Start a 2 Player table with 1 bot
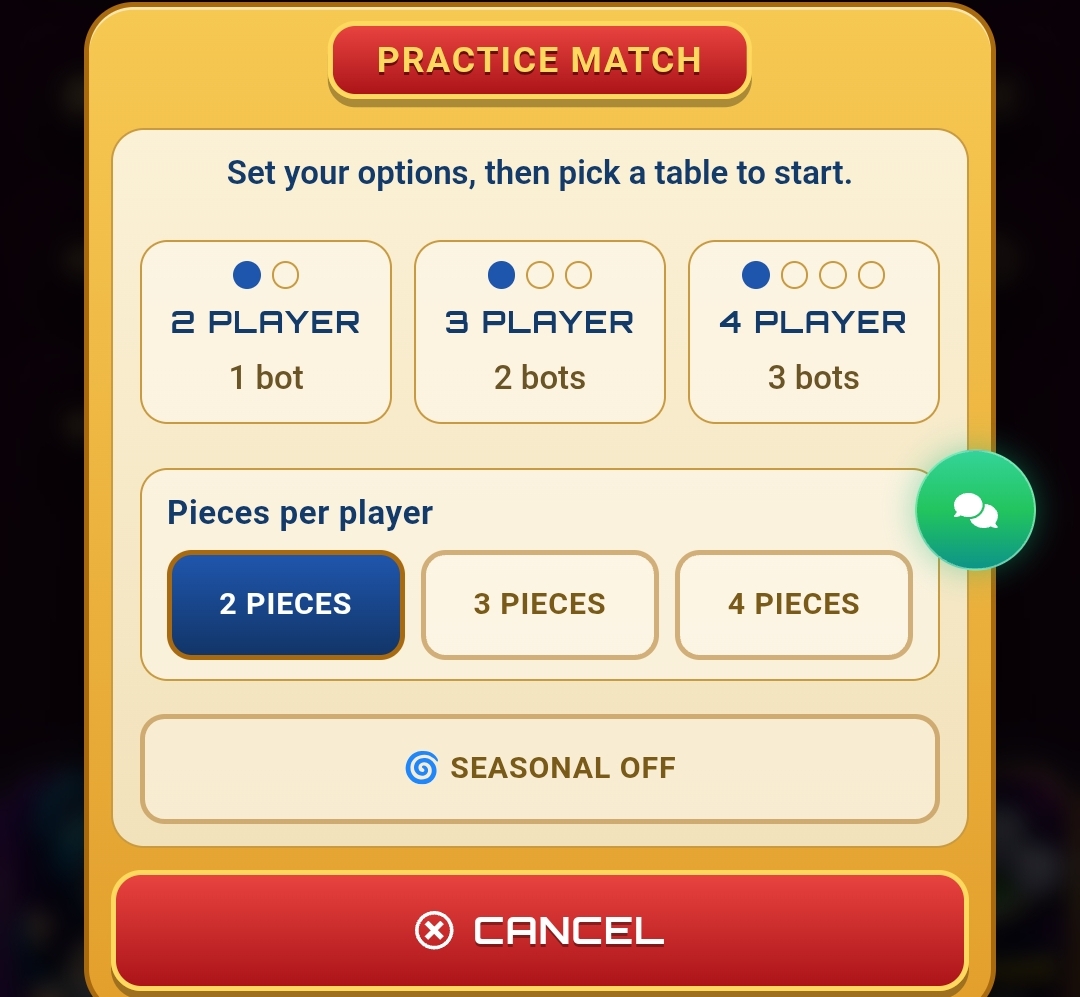This screenshot has width=1080, height=997. coord(266,331)
